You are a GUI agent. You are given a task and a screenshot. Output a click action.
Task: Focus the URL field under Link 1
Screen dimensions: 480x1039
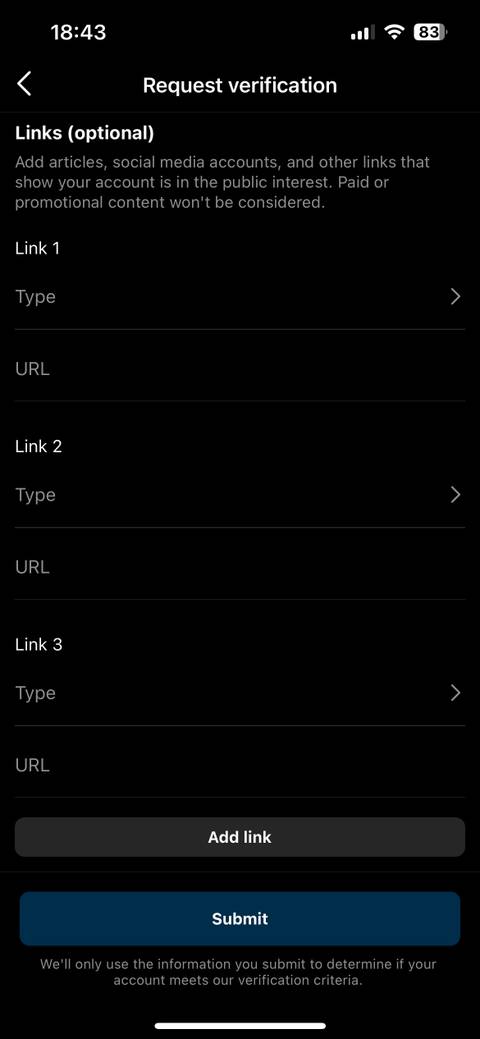[239, 368]
